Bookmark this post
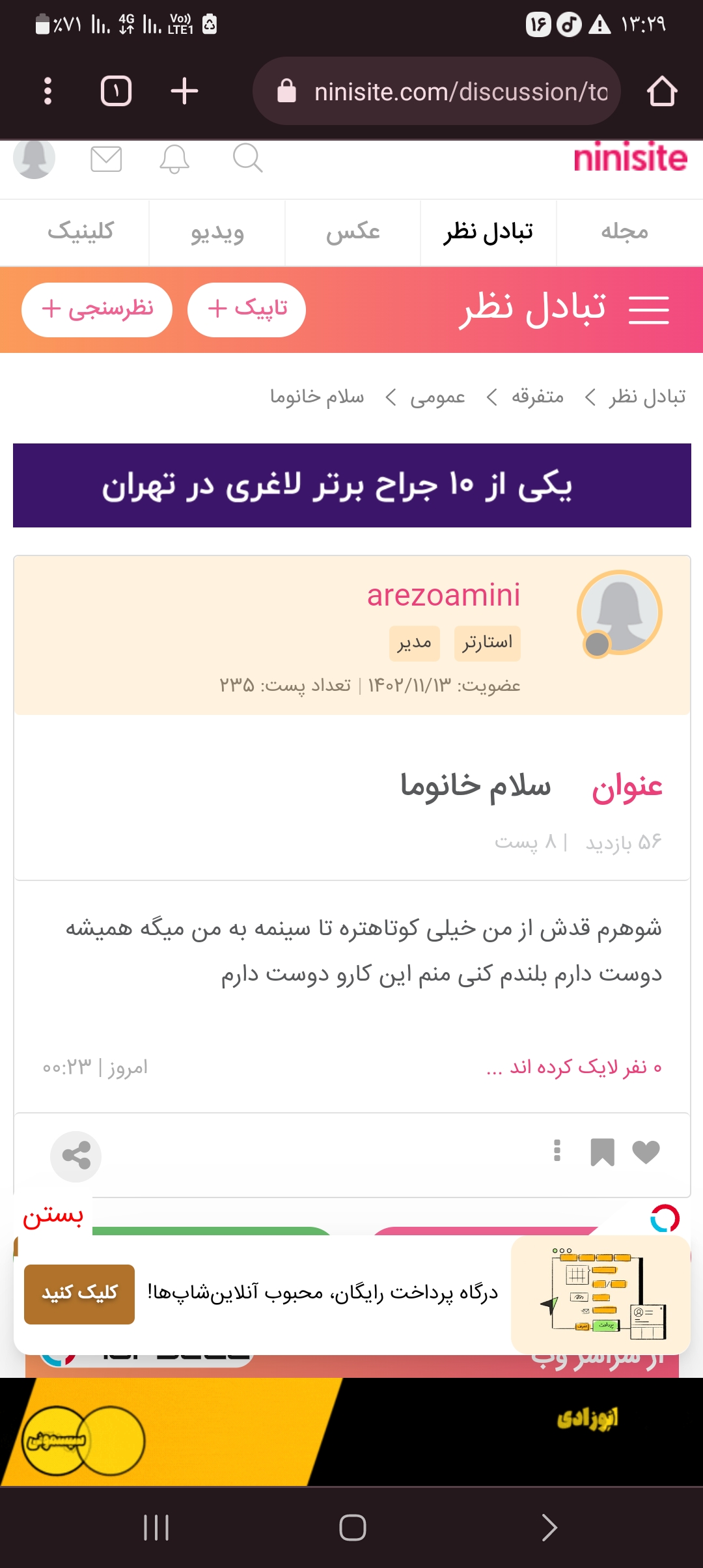703x1568 pixels. click(x=602, y=1152)
